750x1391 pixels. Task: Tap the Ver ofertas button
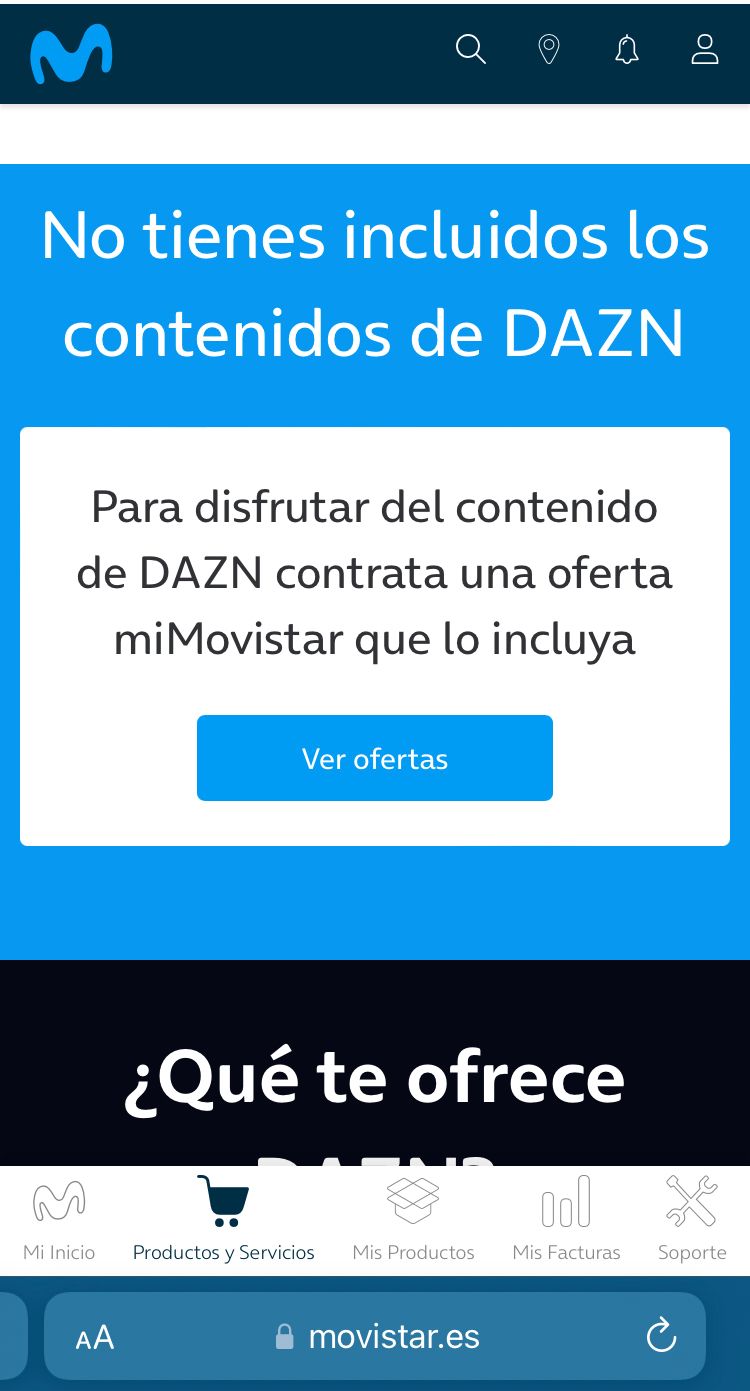pyautogui.click(x=375, y=758)
